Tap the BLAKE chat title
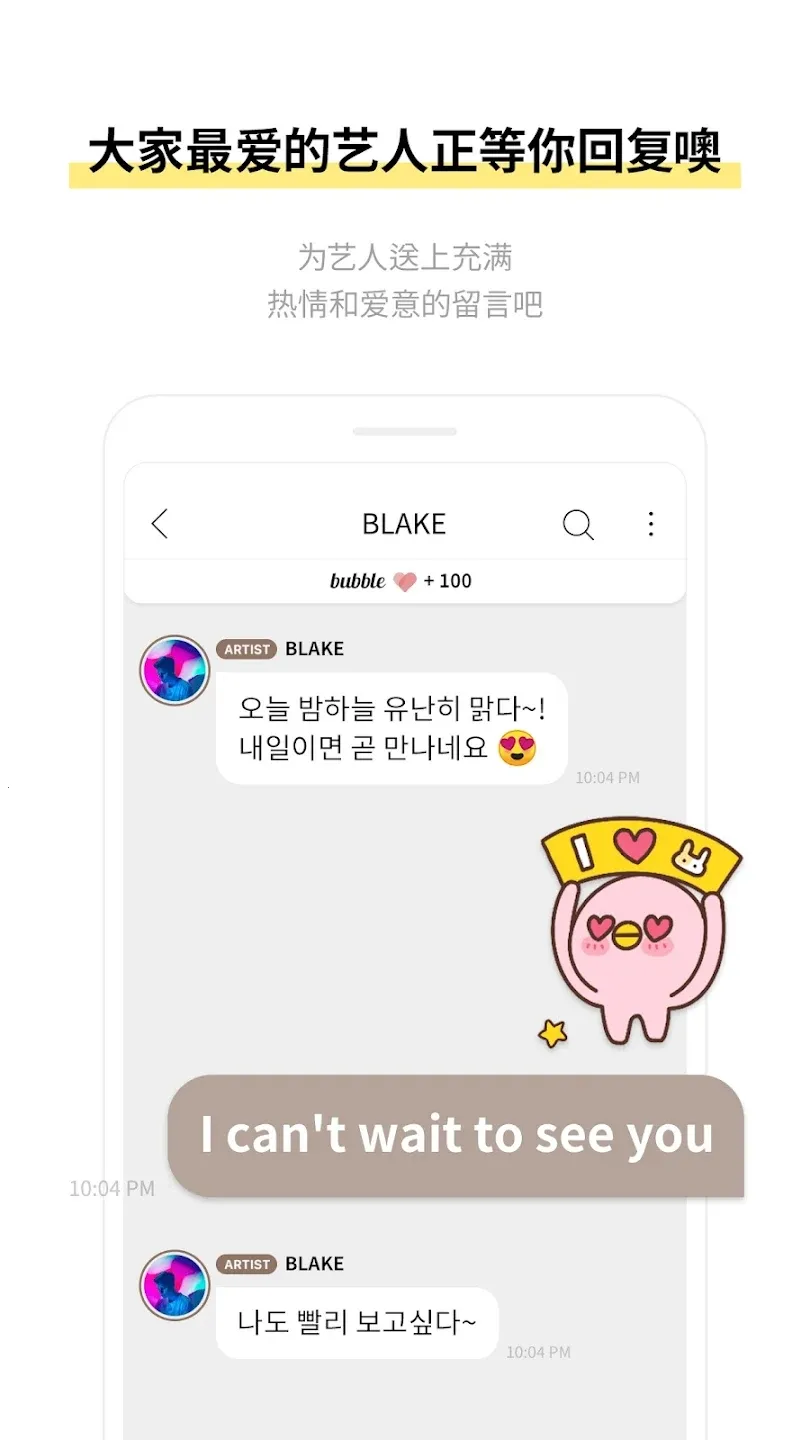810x1440 pixels. [x=404, y=523]
